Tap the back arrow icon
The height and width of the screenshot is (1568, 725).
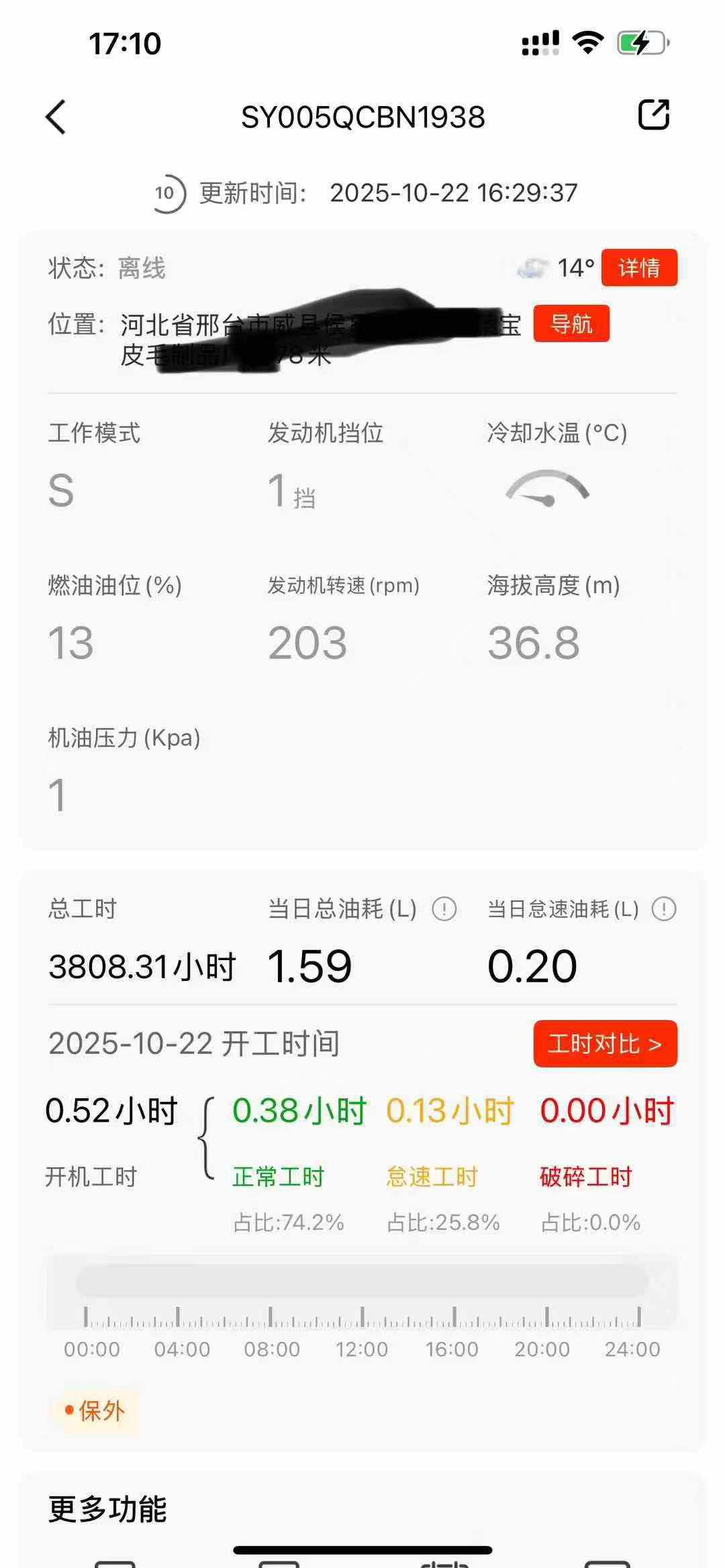pyautogui.click(x=56, y=115)
